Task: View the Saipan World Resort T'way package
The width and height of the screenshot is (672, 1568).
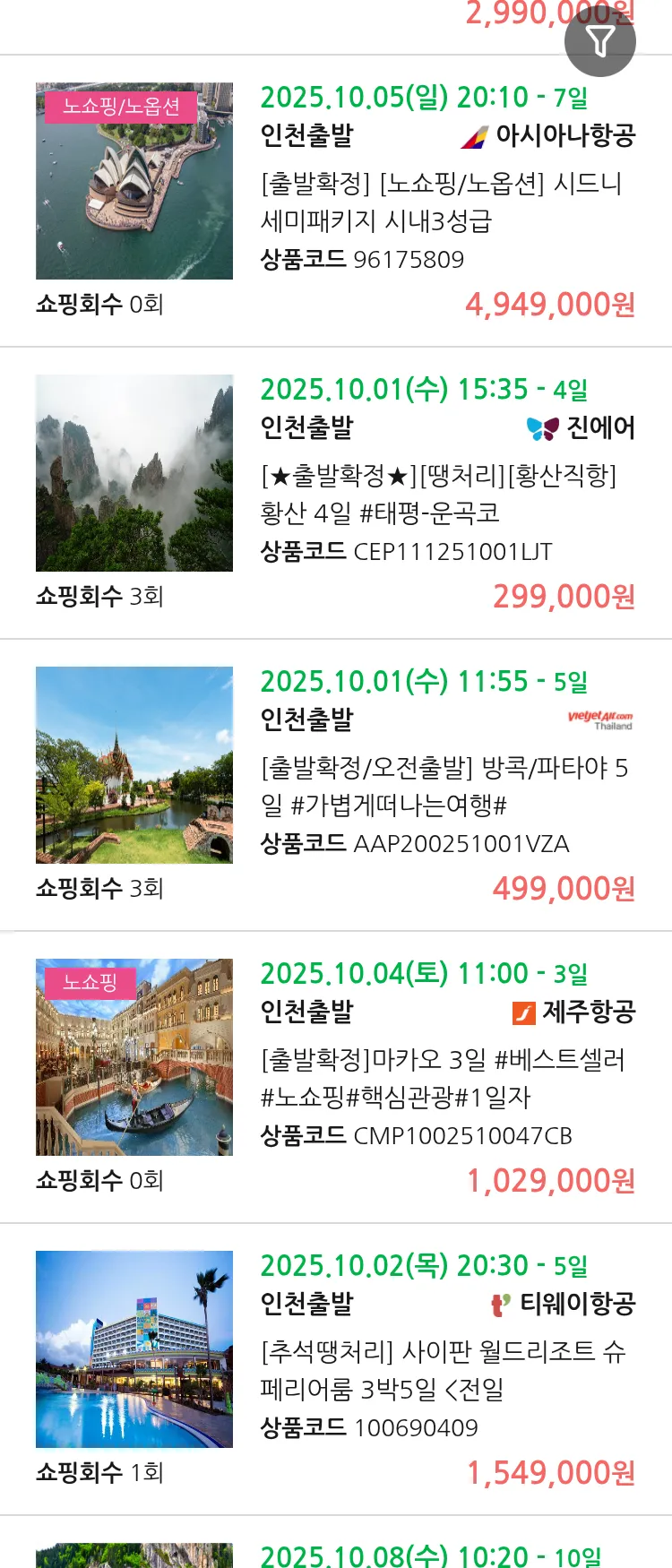Action: (442, 1371)
